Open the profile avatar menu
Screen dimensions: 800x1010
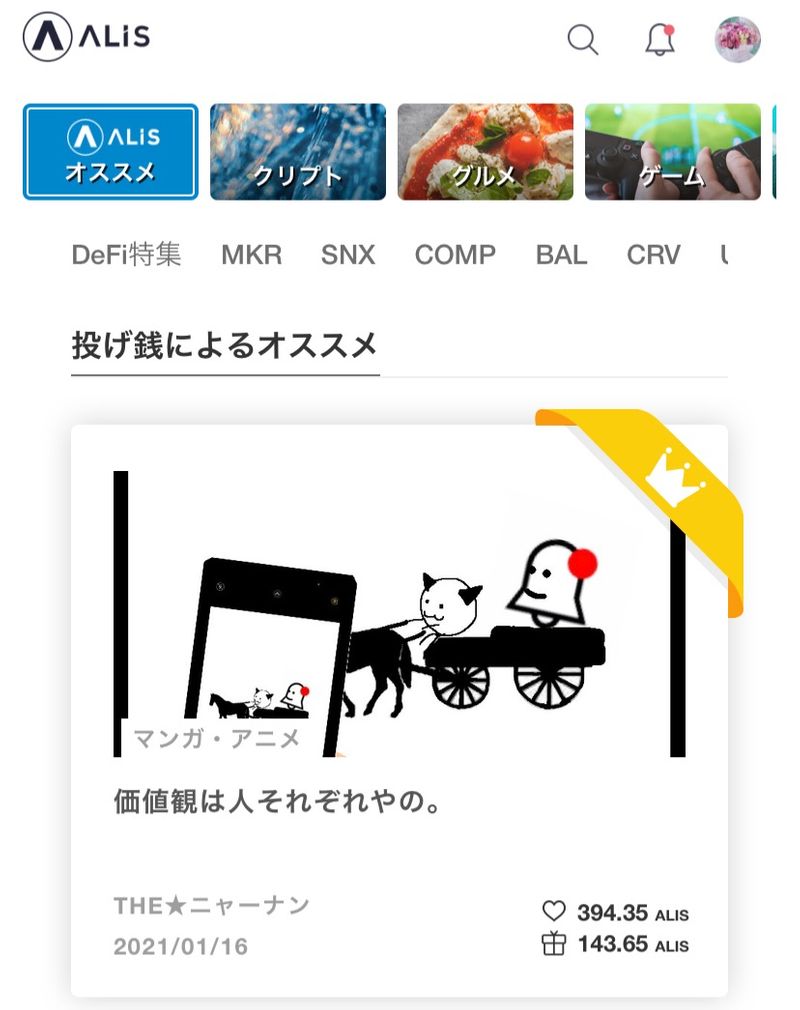pyautogui.click(x=738, y=40)
